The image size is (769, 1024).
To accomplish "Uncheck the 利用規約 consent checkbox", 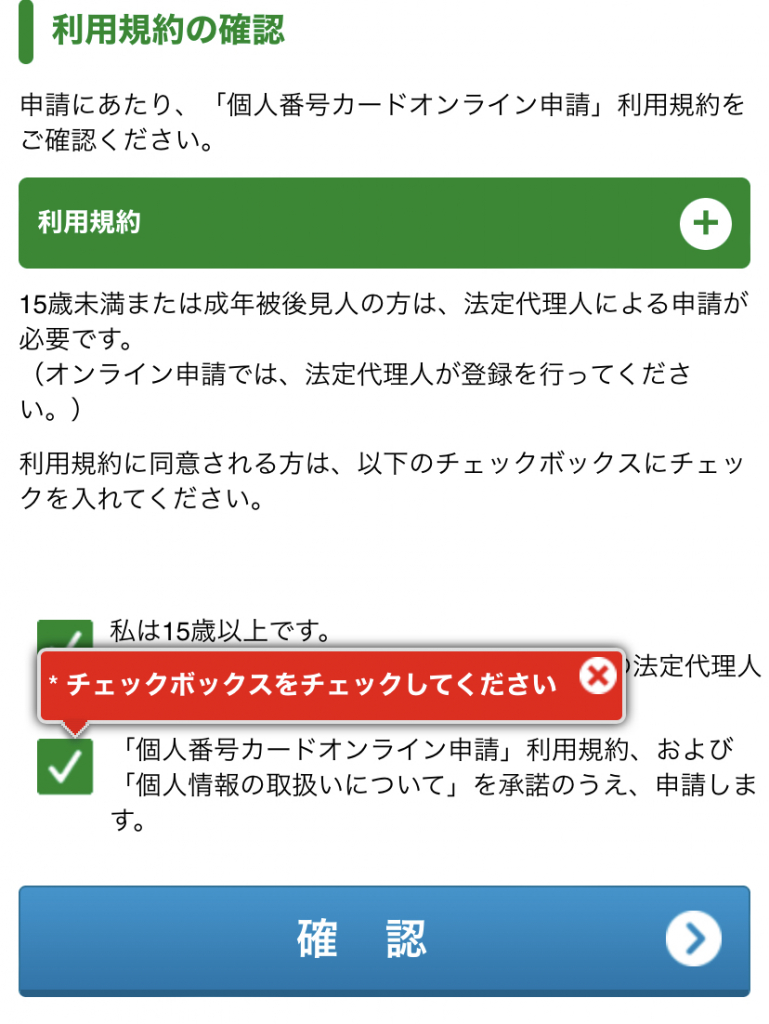I will [x=65, y=767].
